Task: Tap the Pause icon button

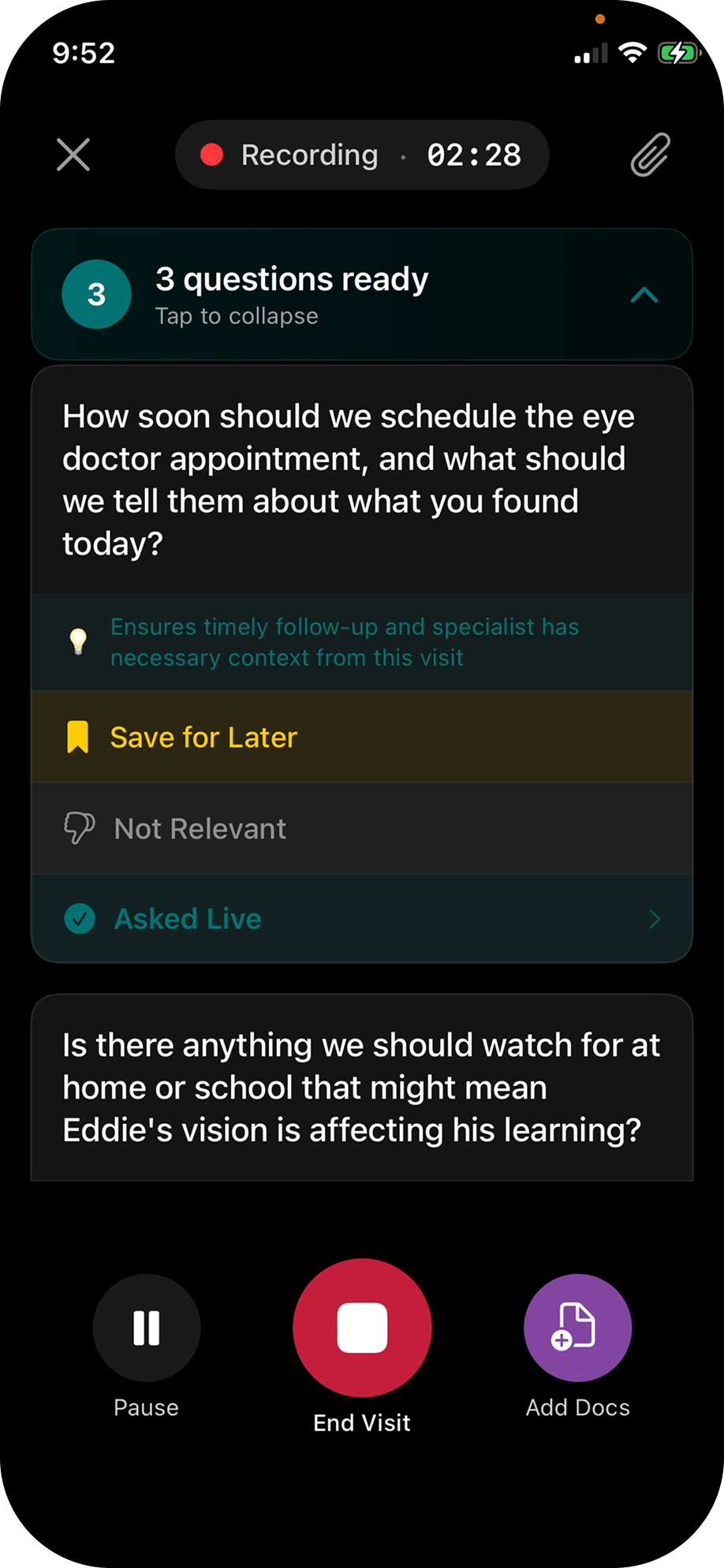Action: [x=146, y=1327]
